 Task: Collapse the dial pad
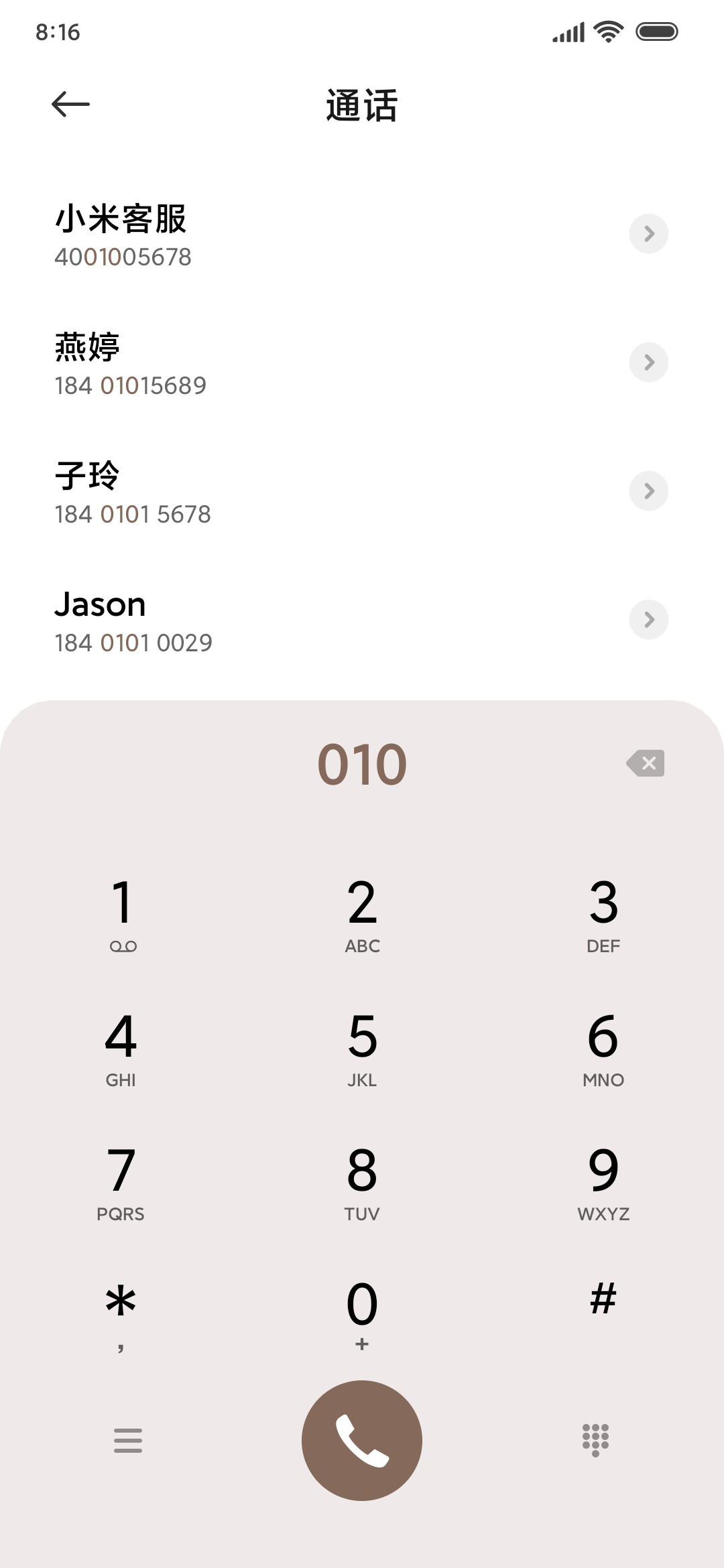click(595, 1440)
